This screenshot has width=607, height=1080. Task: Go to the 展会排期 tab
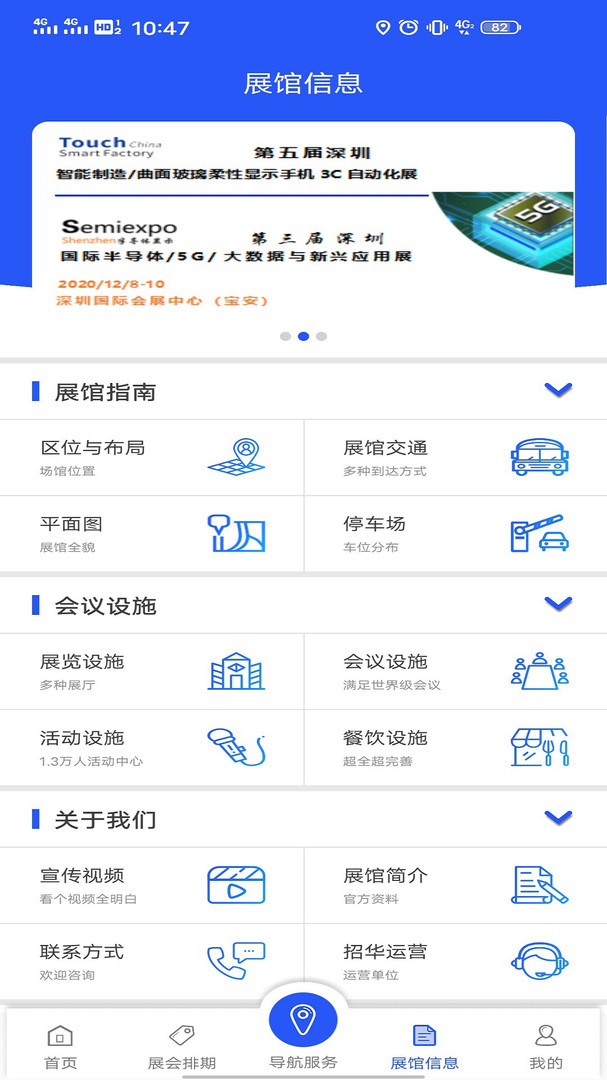[x=182, y=1046]
